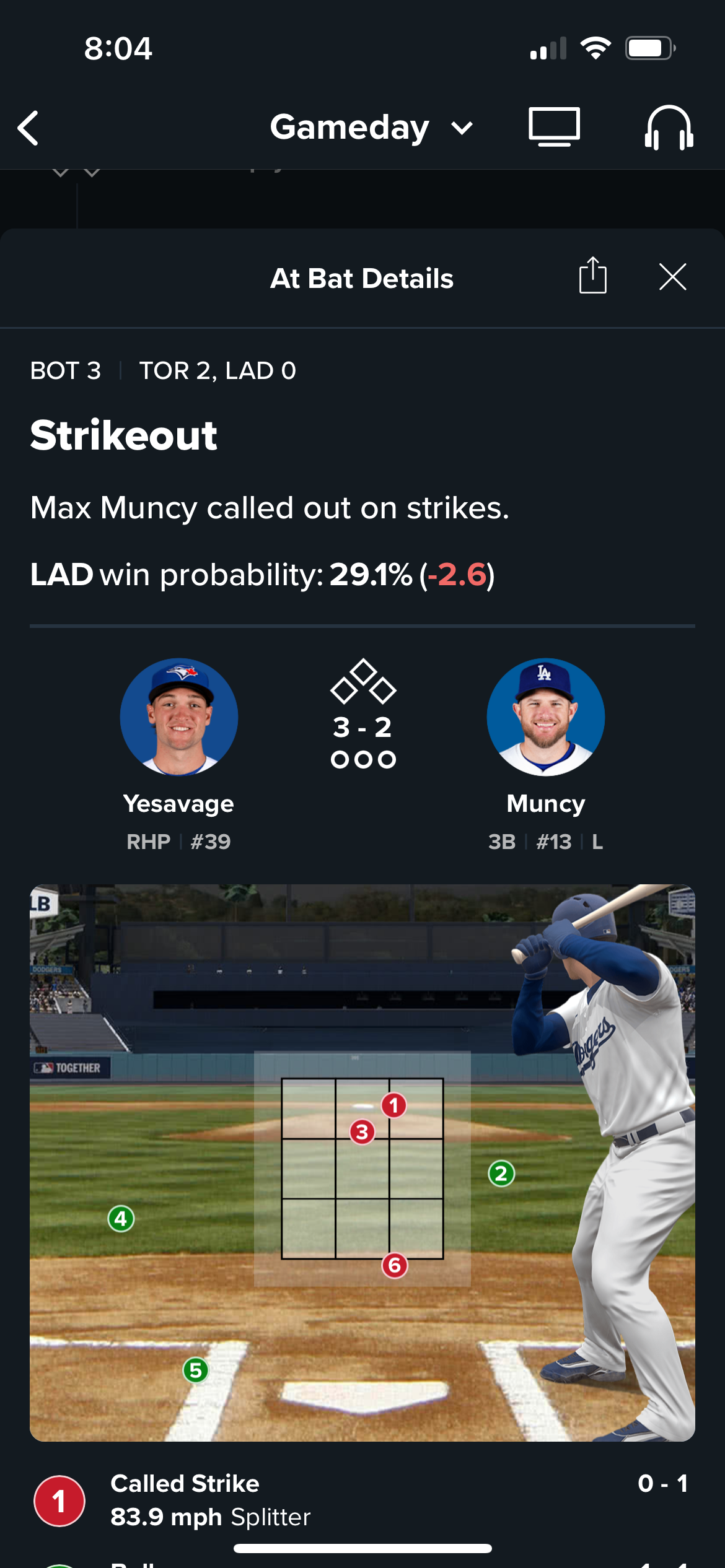Select pitch 2 marker beside the zone
The width and height of the screenshot is (725, 1568).
pos(501,1174)
